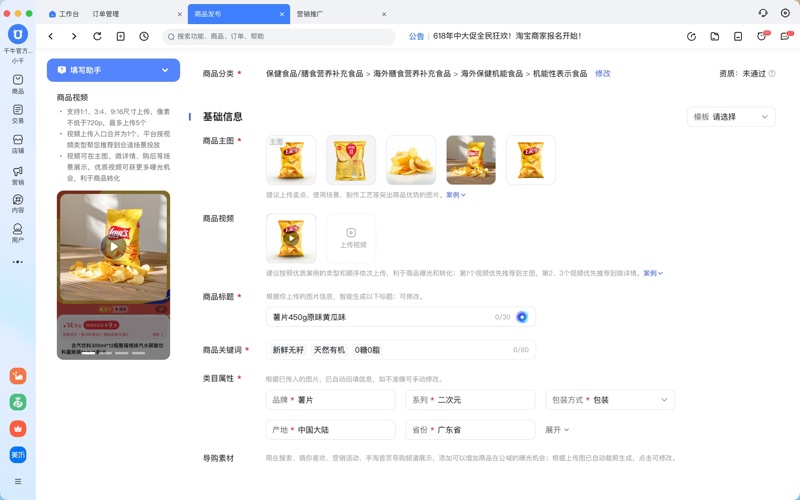800x500 pixels.
Task: Open the 模板 请选择 dropdown
Action: tap(731, 117)
